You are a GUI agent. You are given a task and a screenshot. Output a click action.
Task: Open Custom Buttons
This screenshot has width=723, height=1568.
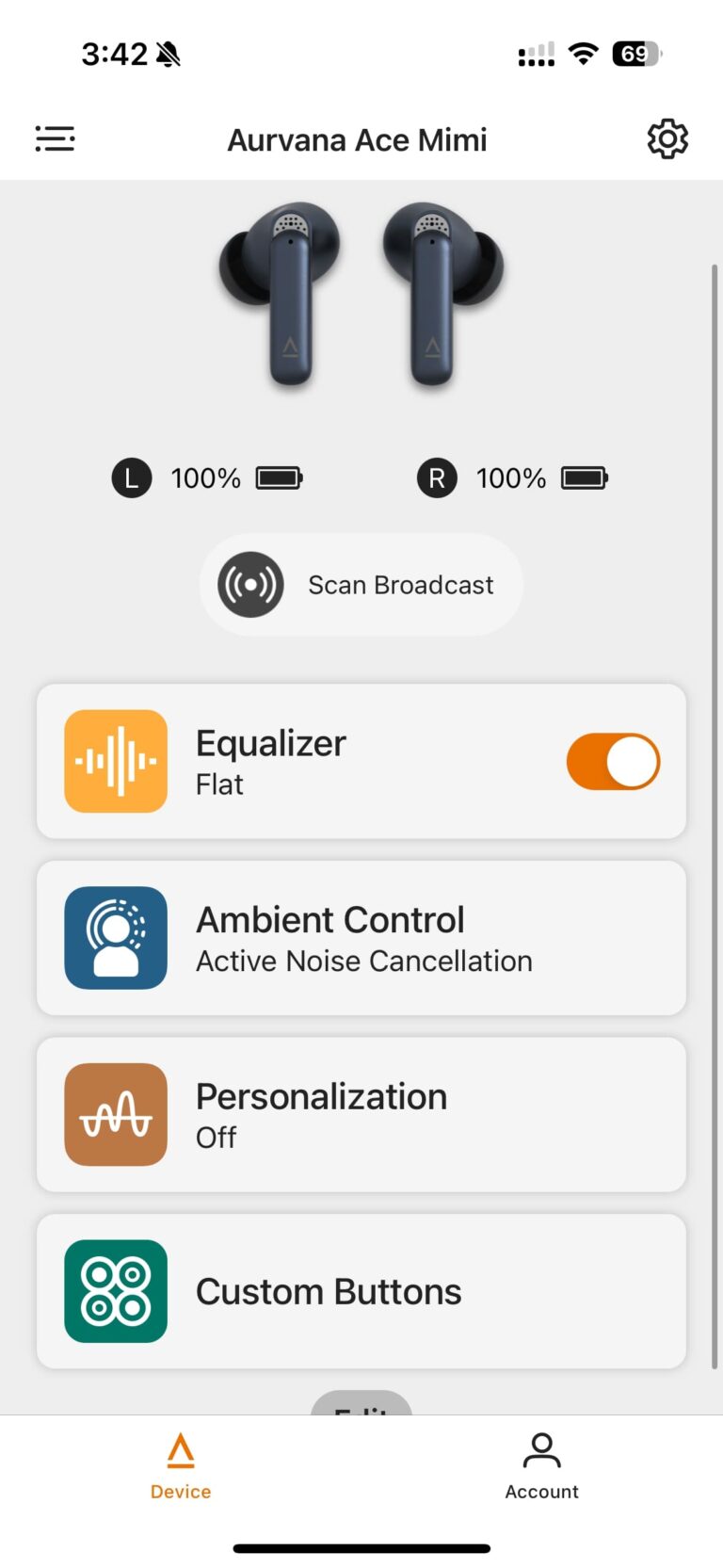click(x=361, y=1291)
